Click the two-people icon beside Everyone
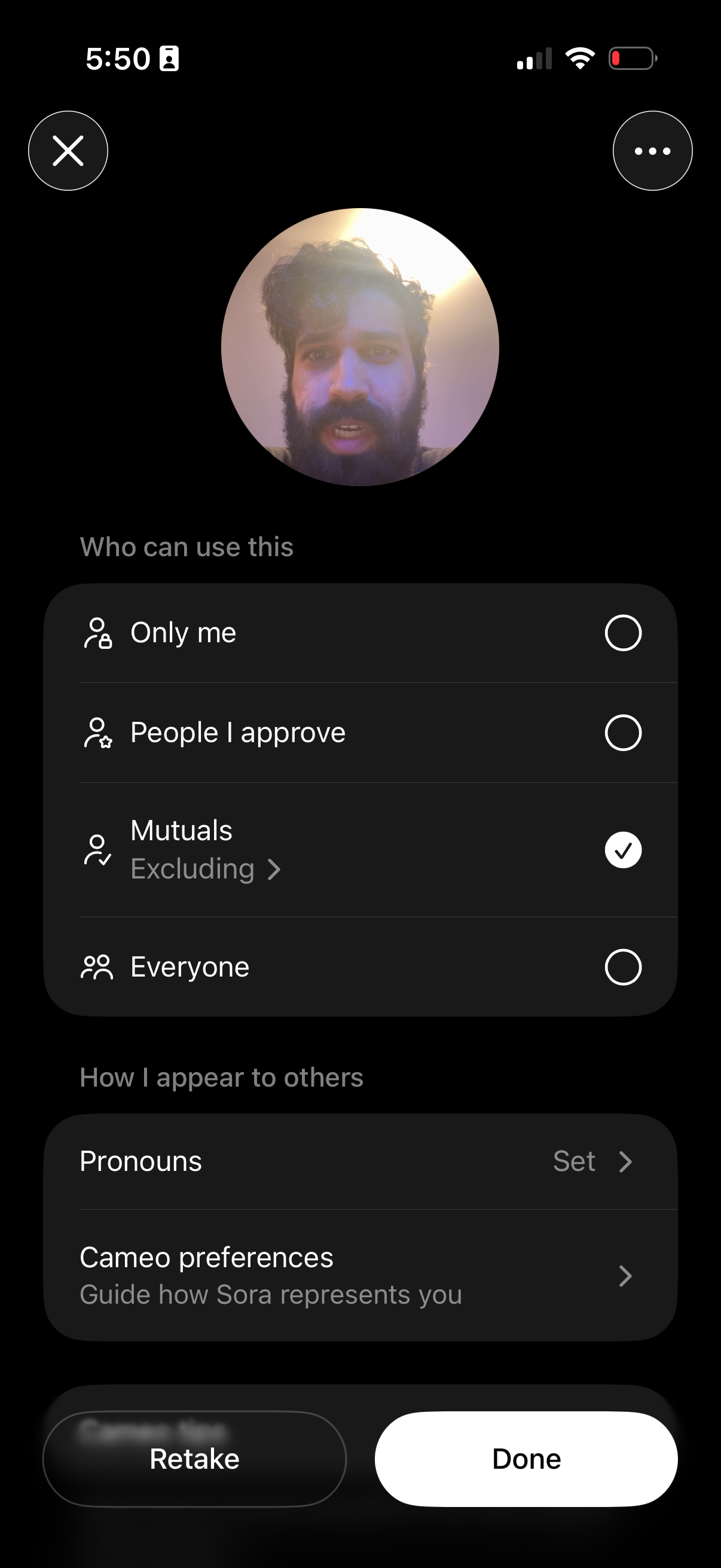This screenshot has width=721, height=1568. coord(99,966)
